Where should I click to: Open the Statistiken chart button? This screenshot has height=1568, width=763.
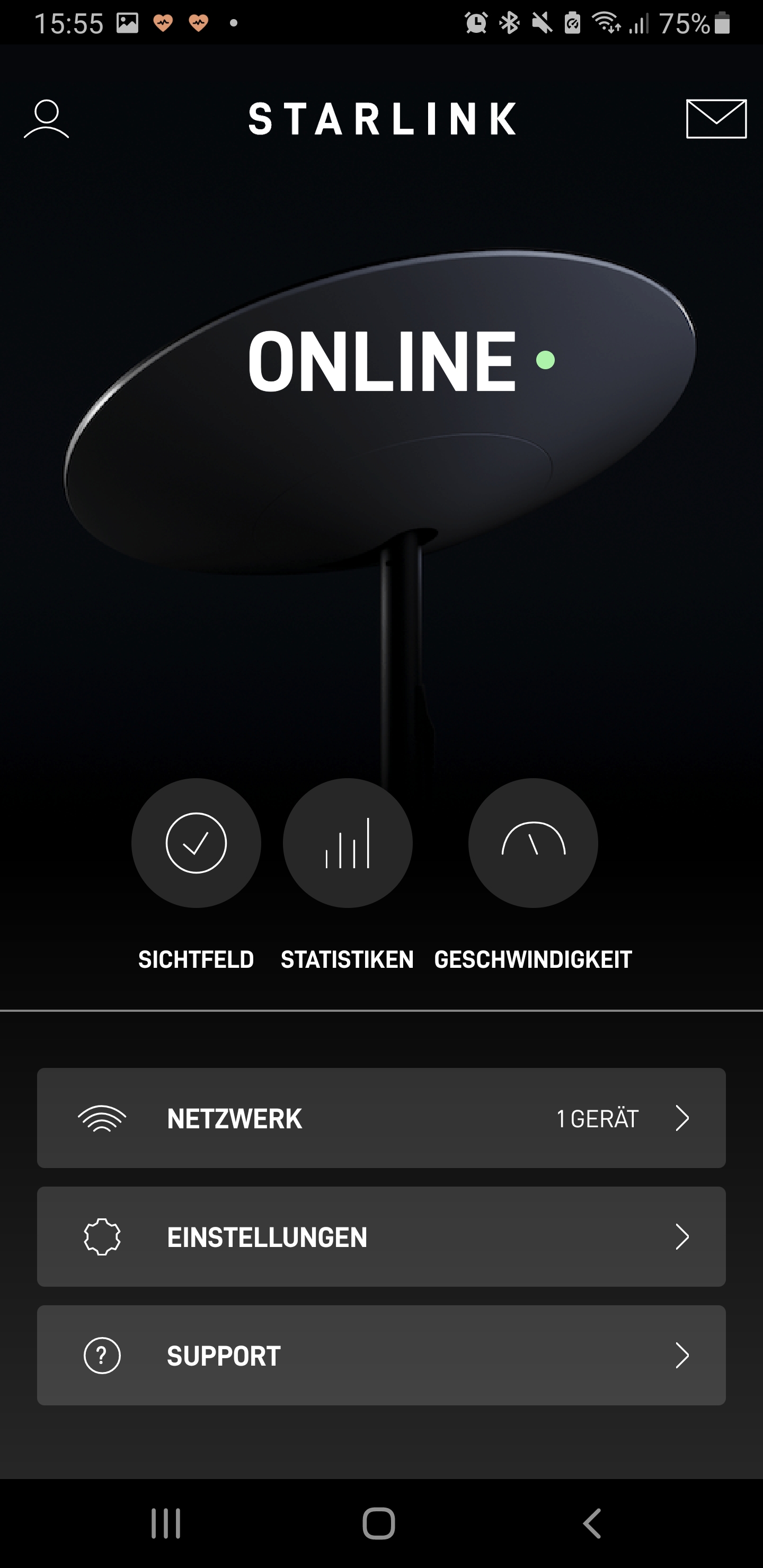[347, 842]
